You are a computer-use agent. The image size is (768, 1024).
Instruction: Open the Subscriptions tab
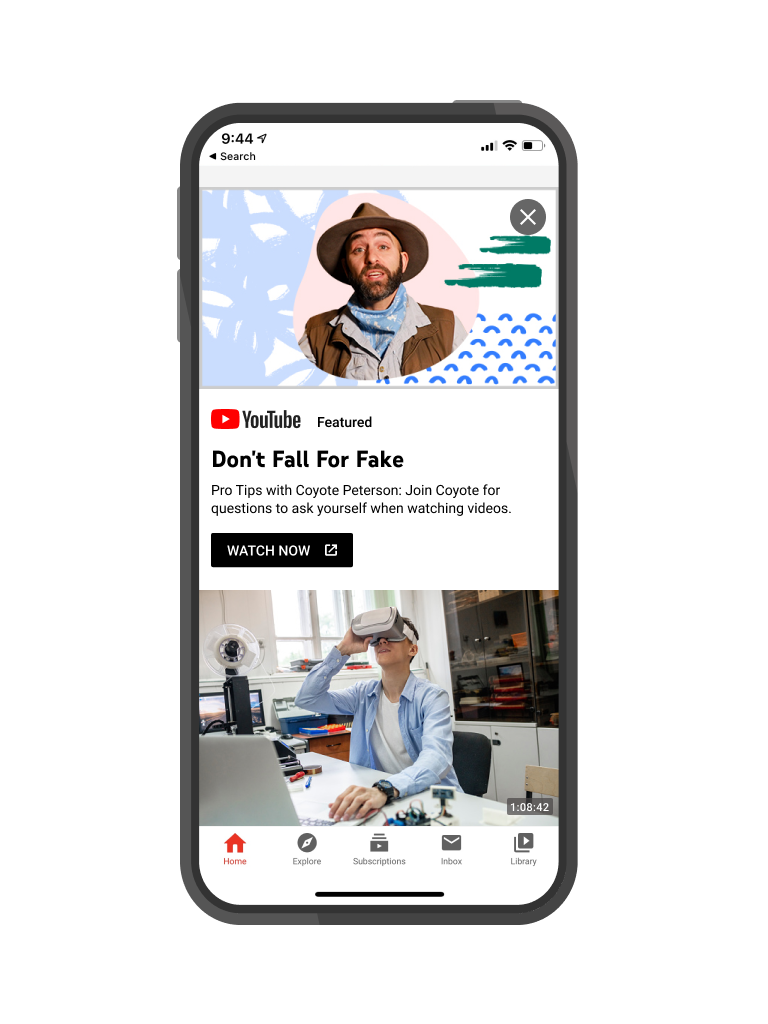pos(379,848)
